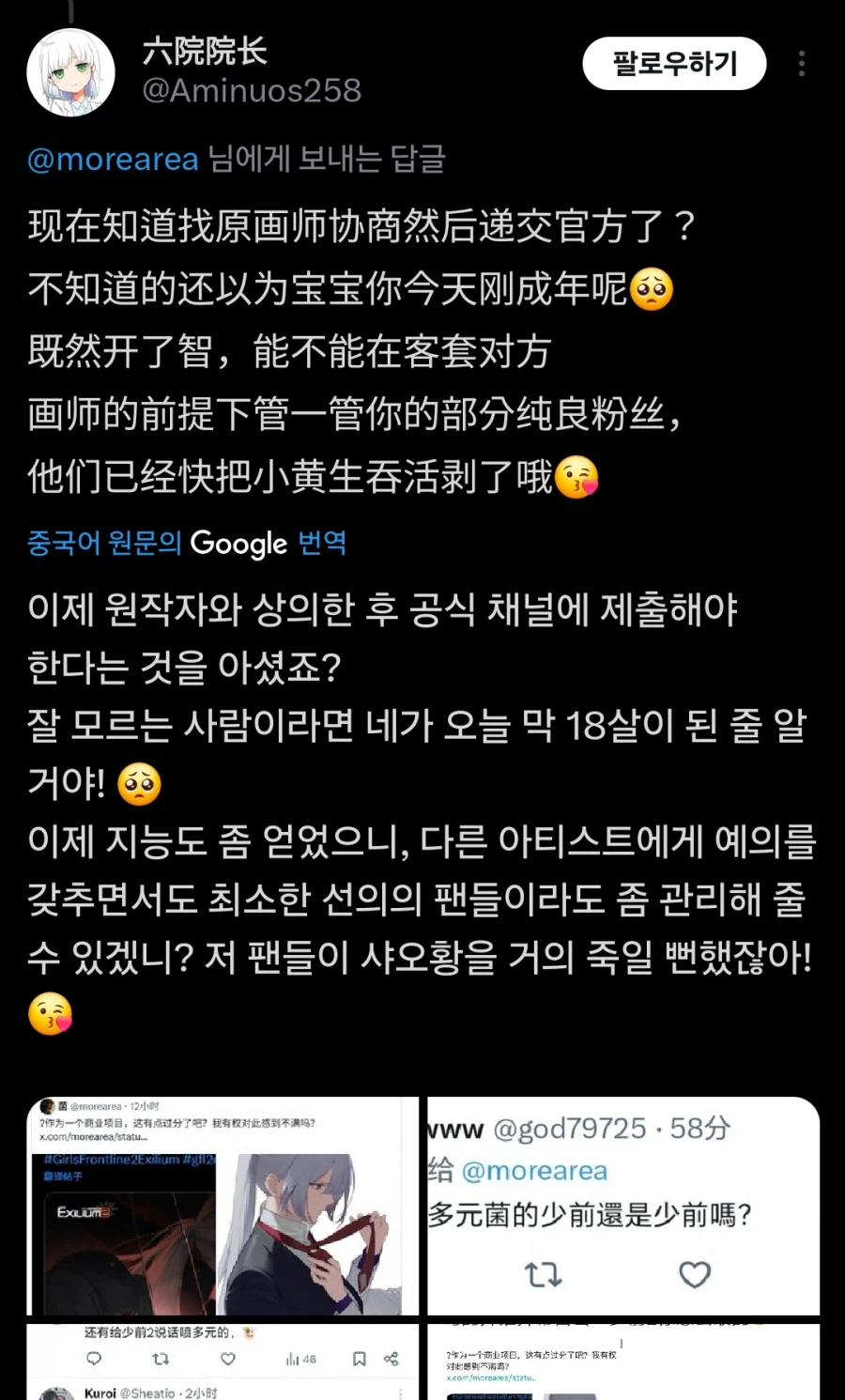This screenshot has width=845, height=1400.
Task: Toggle follow with the 팔로우하기 button
Action: (672, 64)
